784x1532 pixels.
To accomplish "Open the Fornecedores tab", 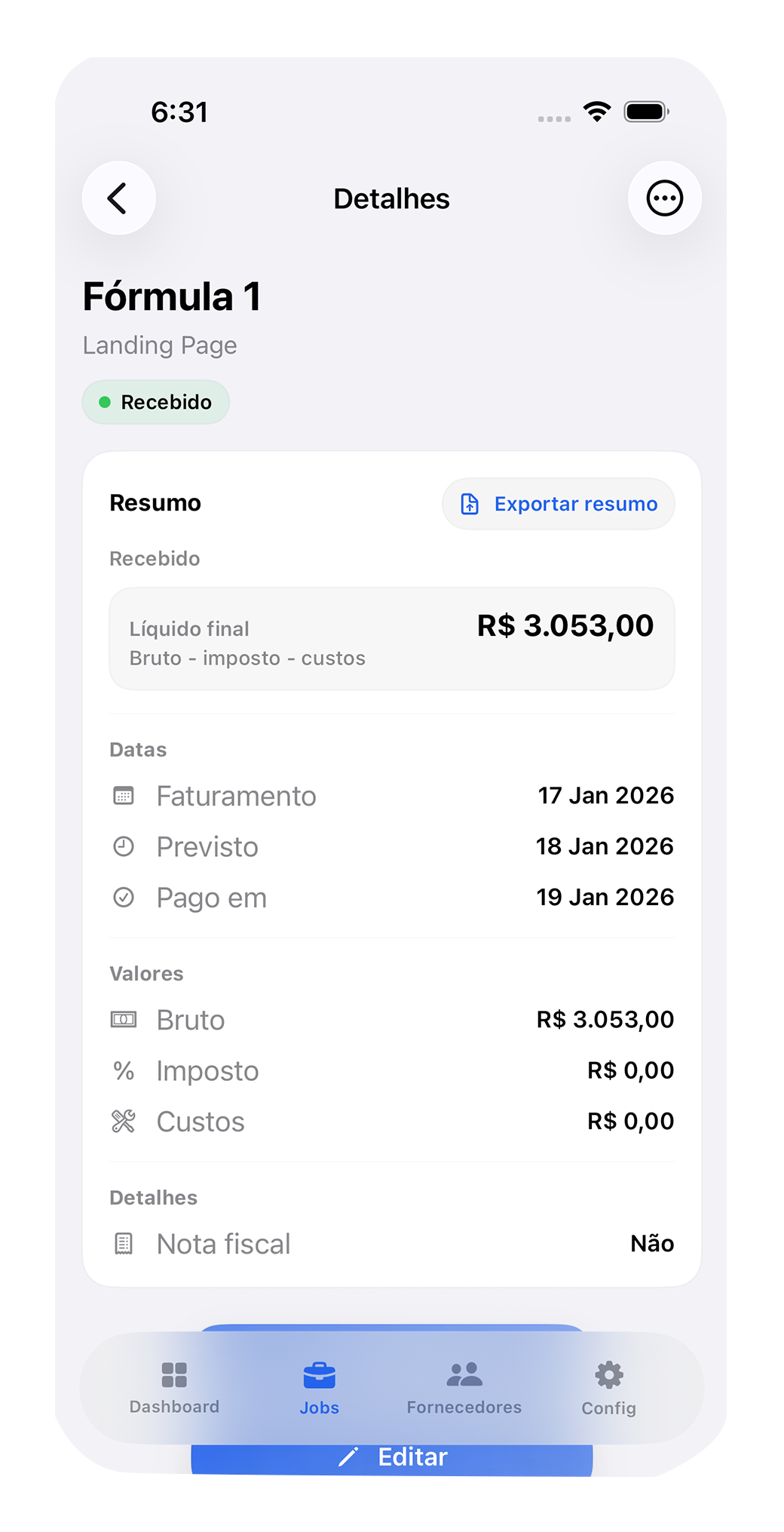I will (464, 1389).
